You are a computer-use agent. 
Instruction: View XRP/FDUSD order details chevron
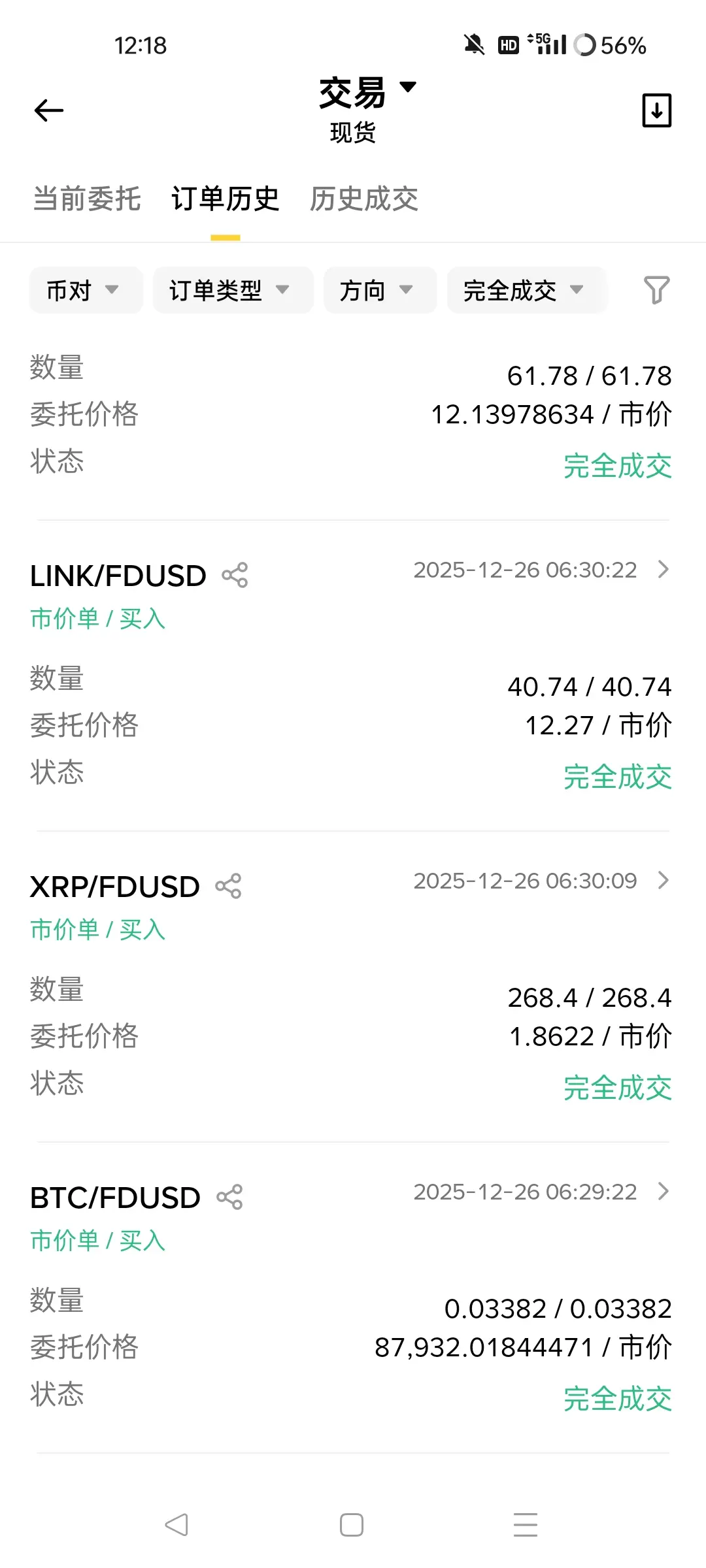tap(664, 881)
